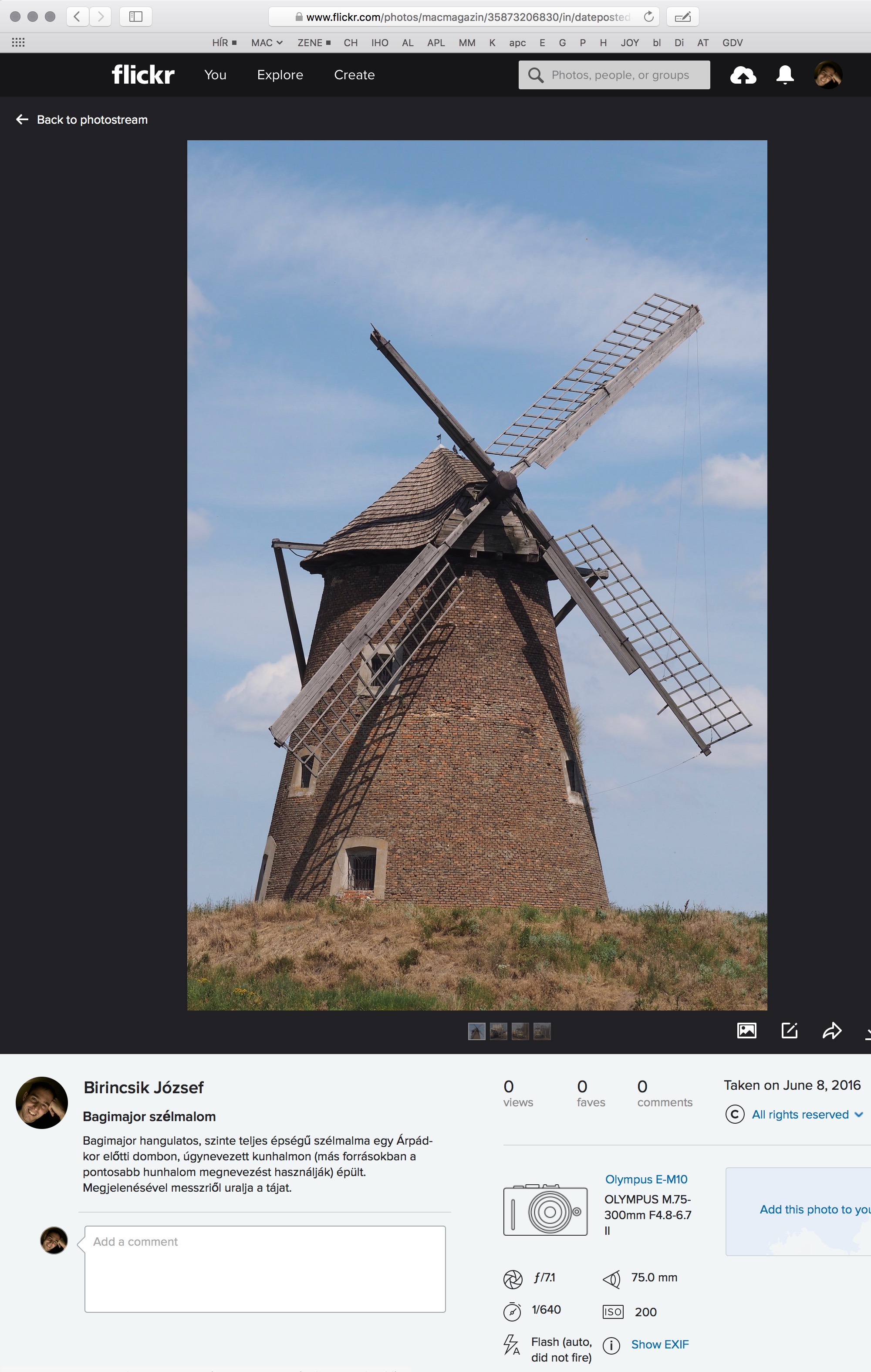871x1372 pixels.
Task: Go back to photostream
Action: pyautogui.click(x=82, y=120)
